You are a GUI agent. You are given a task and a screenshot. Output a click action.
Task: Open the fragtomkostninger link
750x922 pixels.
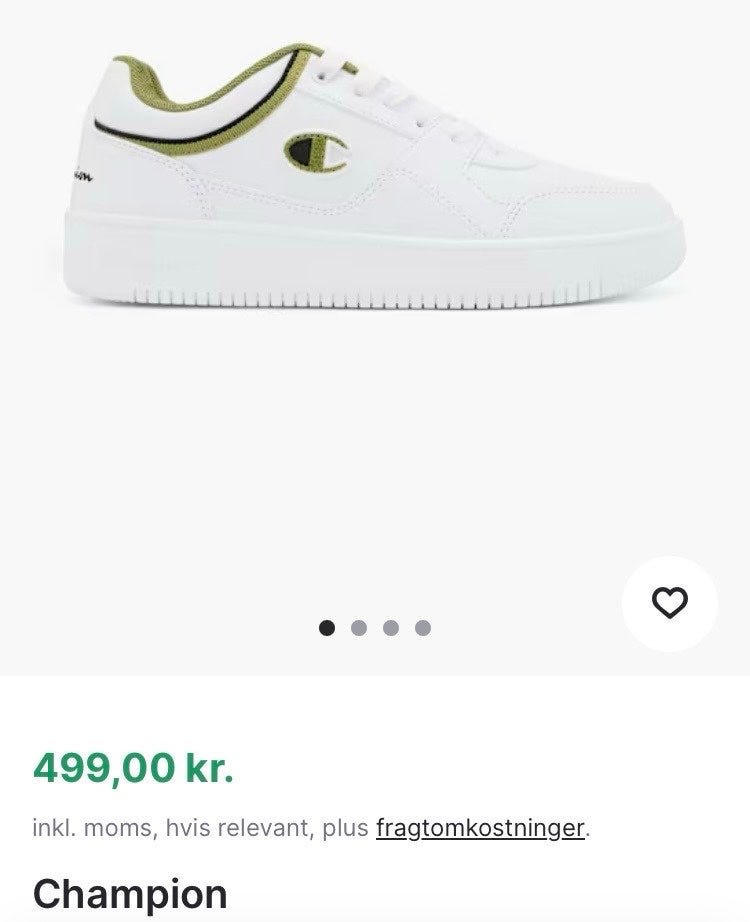(480, 828)
